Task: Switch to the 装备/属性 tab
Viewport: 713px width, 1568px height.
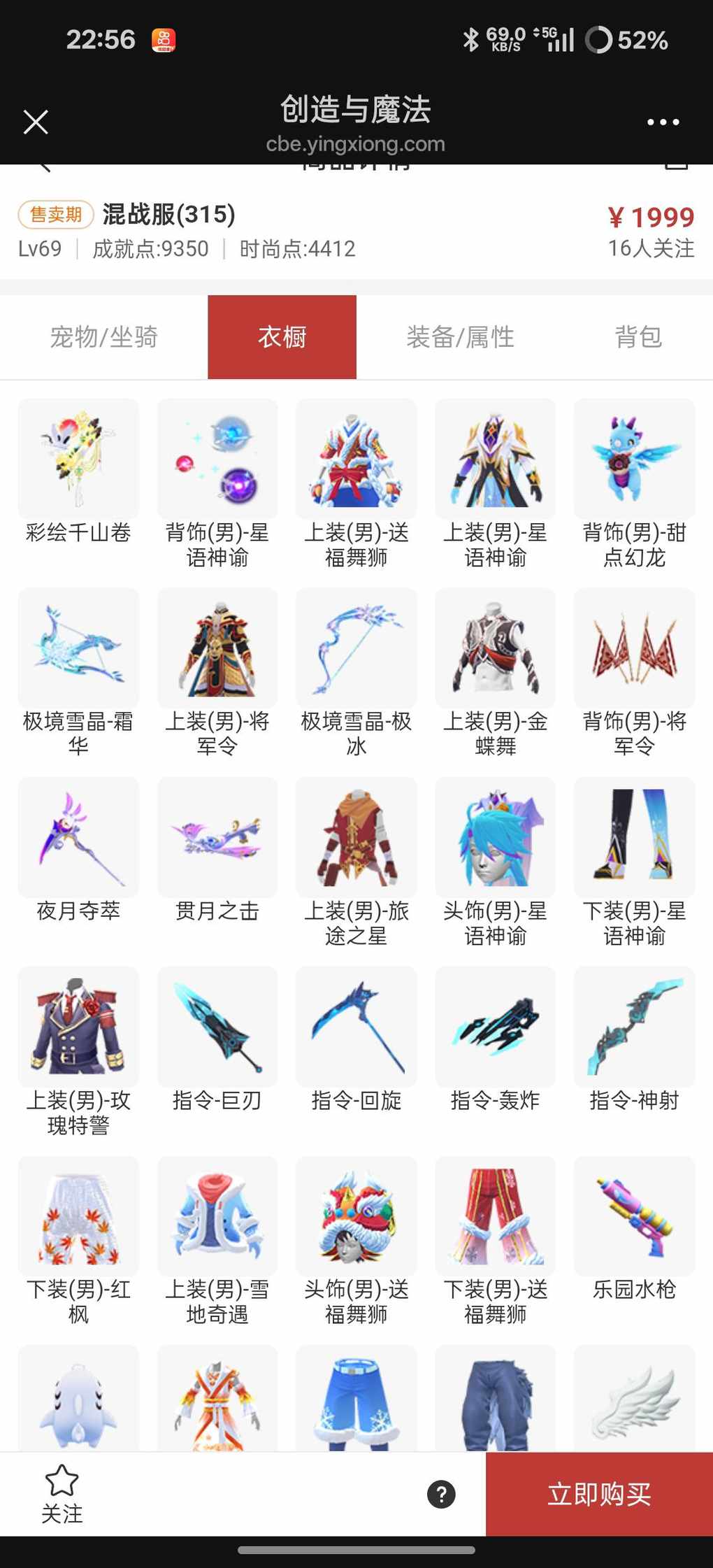Action: click(460, 337)
